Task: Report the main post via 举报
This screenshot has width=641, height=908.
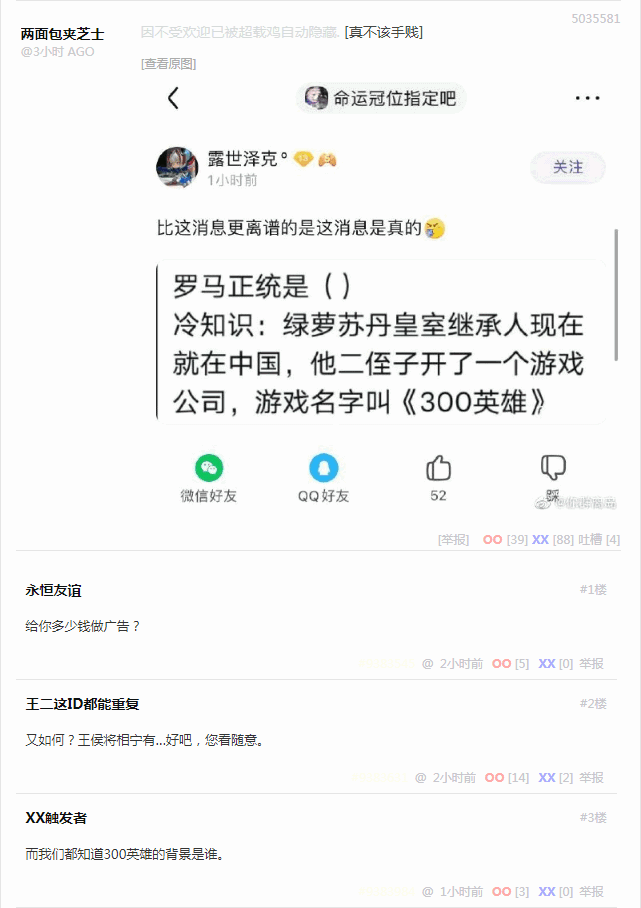Action: pos(453,540)
